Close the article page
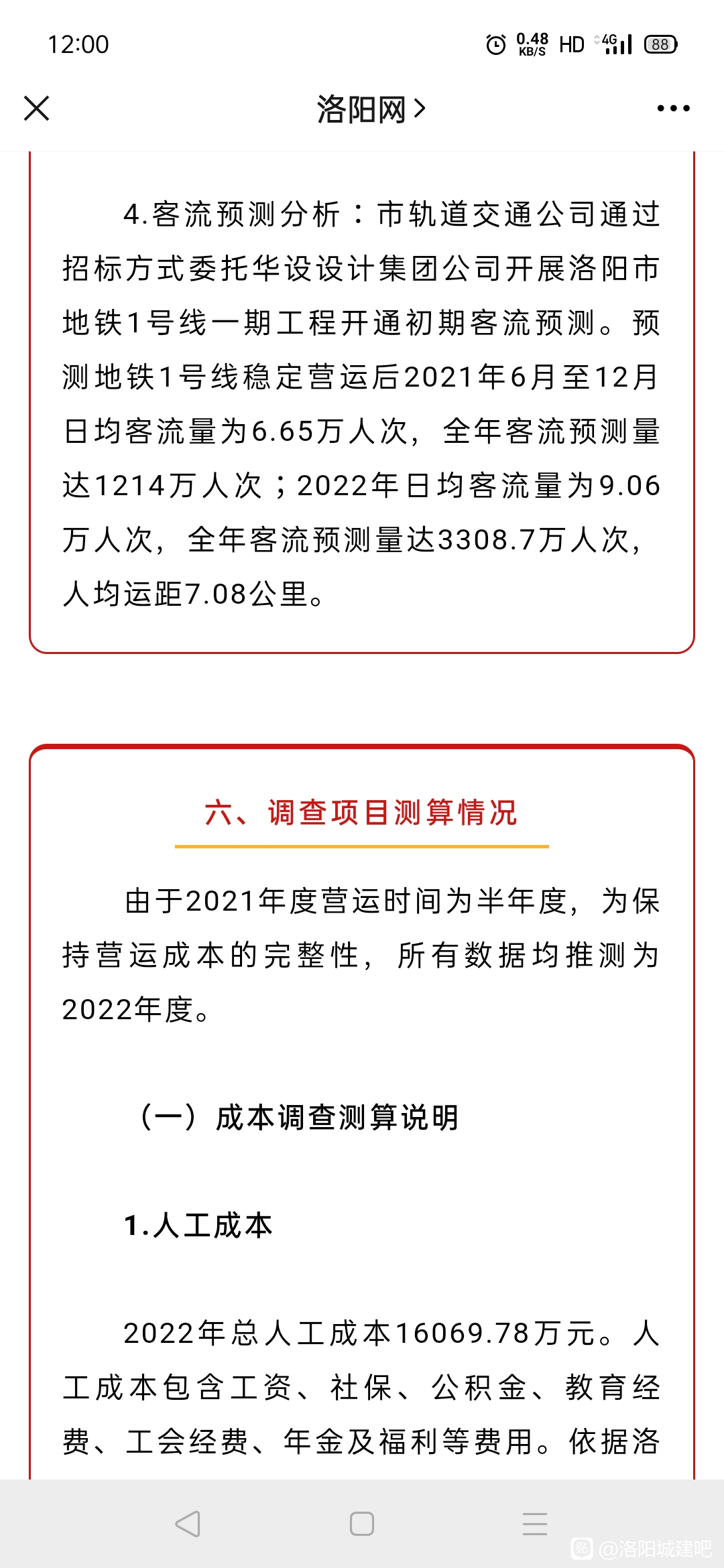This screenshot has width=724, height=1568. (37, 108)
